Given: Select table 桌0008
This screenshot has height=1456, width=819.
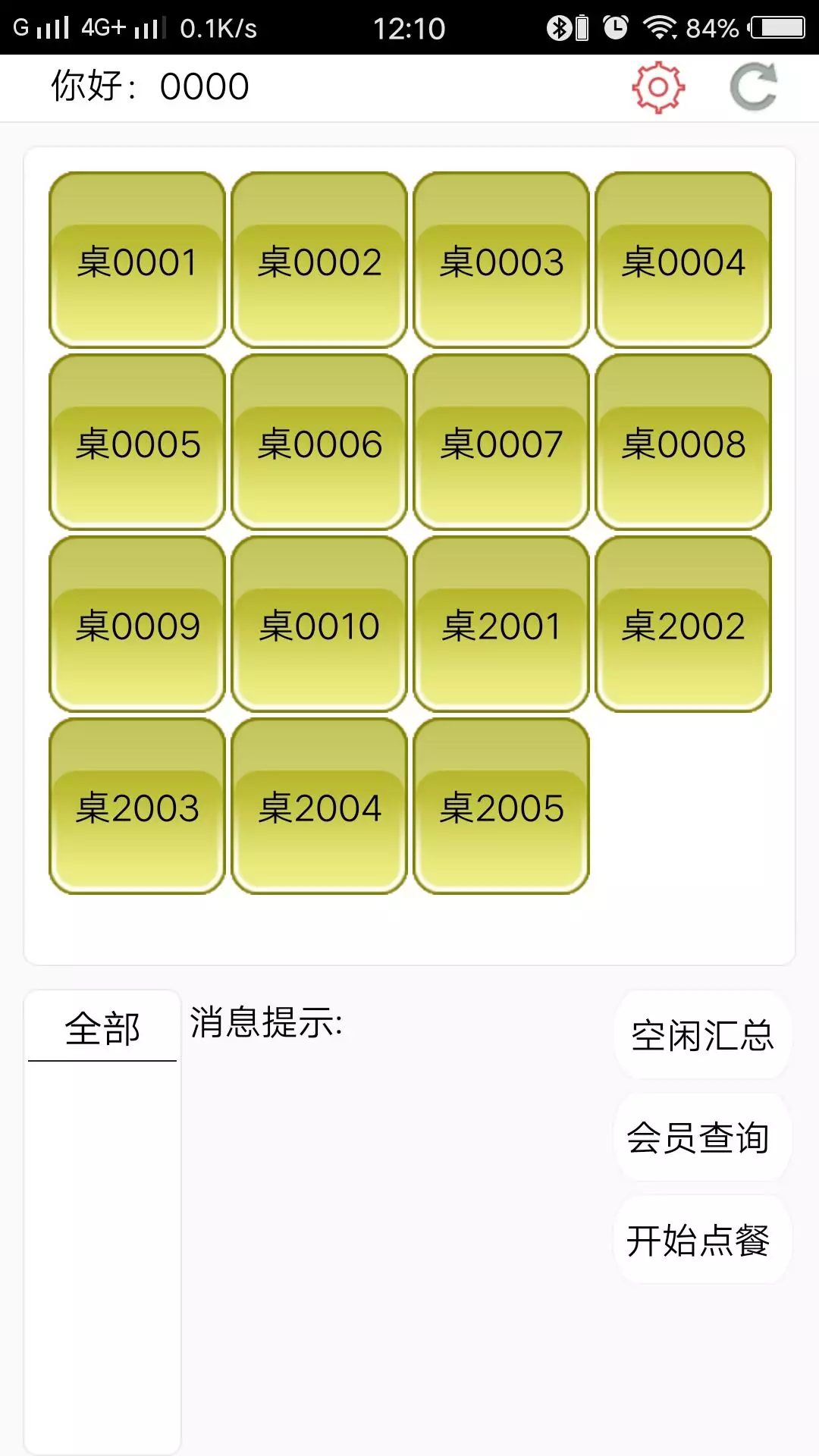Looking at the screenshot, I should point(683,442).
